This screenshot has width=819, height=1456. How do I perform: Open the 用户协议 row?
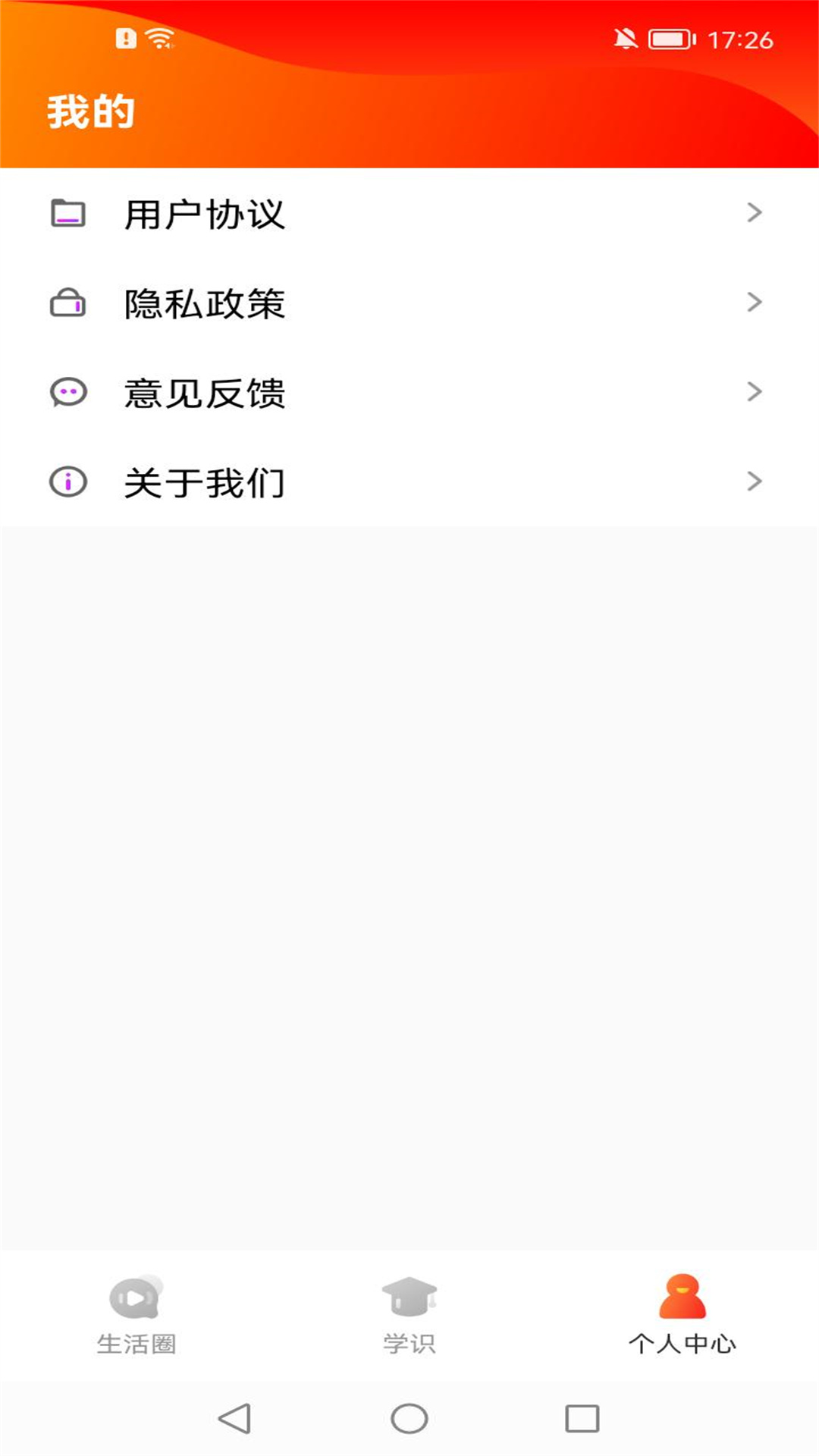409,213
